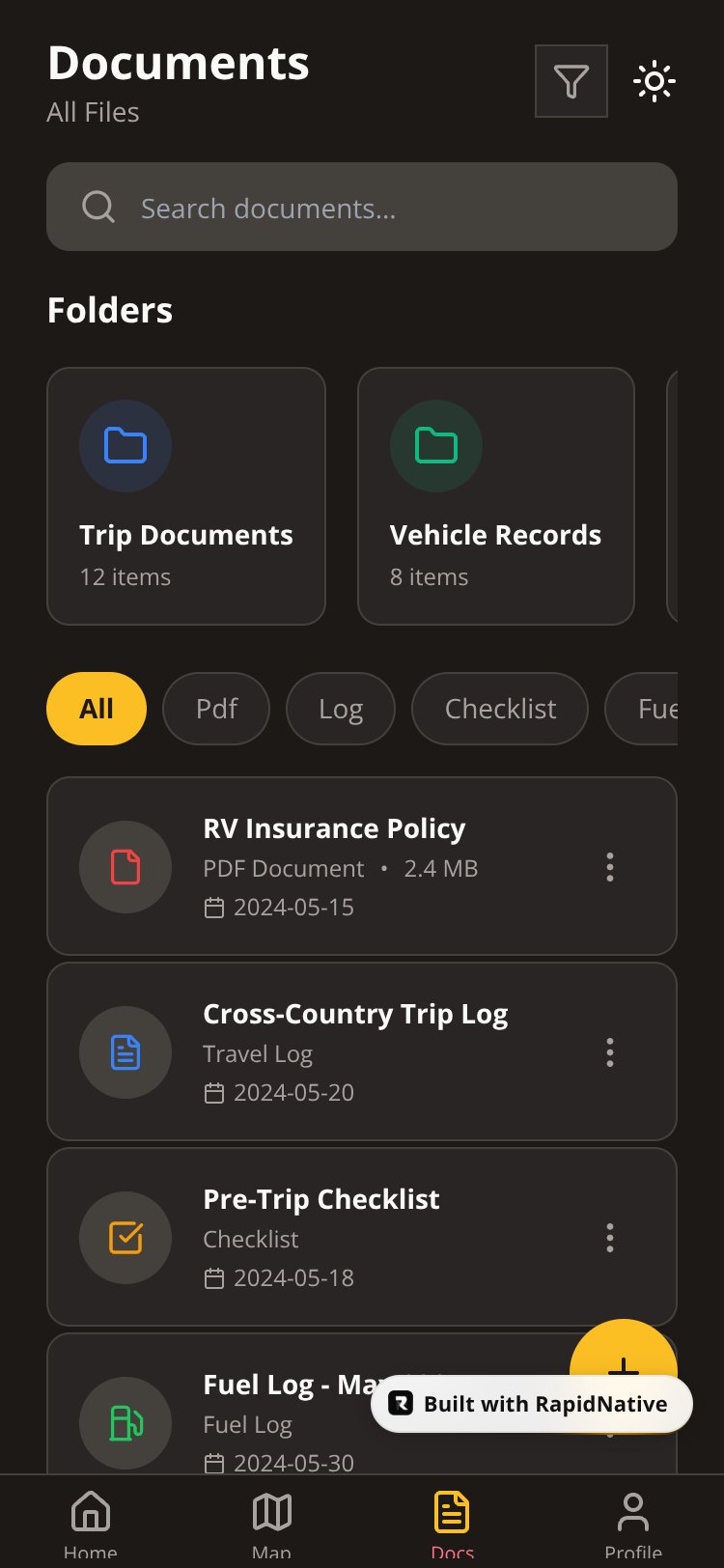This screenshot has height=1568, width=724.
Task: Go to the Profile tab
Action: 633,1524
